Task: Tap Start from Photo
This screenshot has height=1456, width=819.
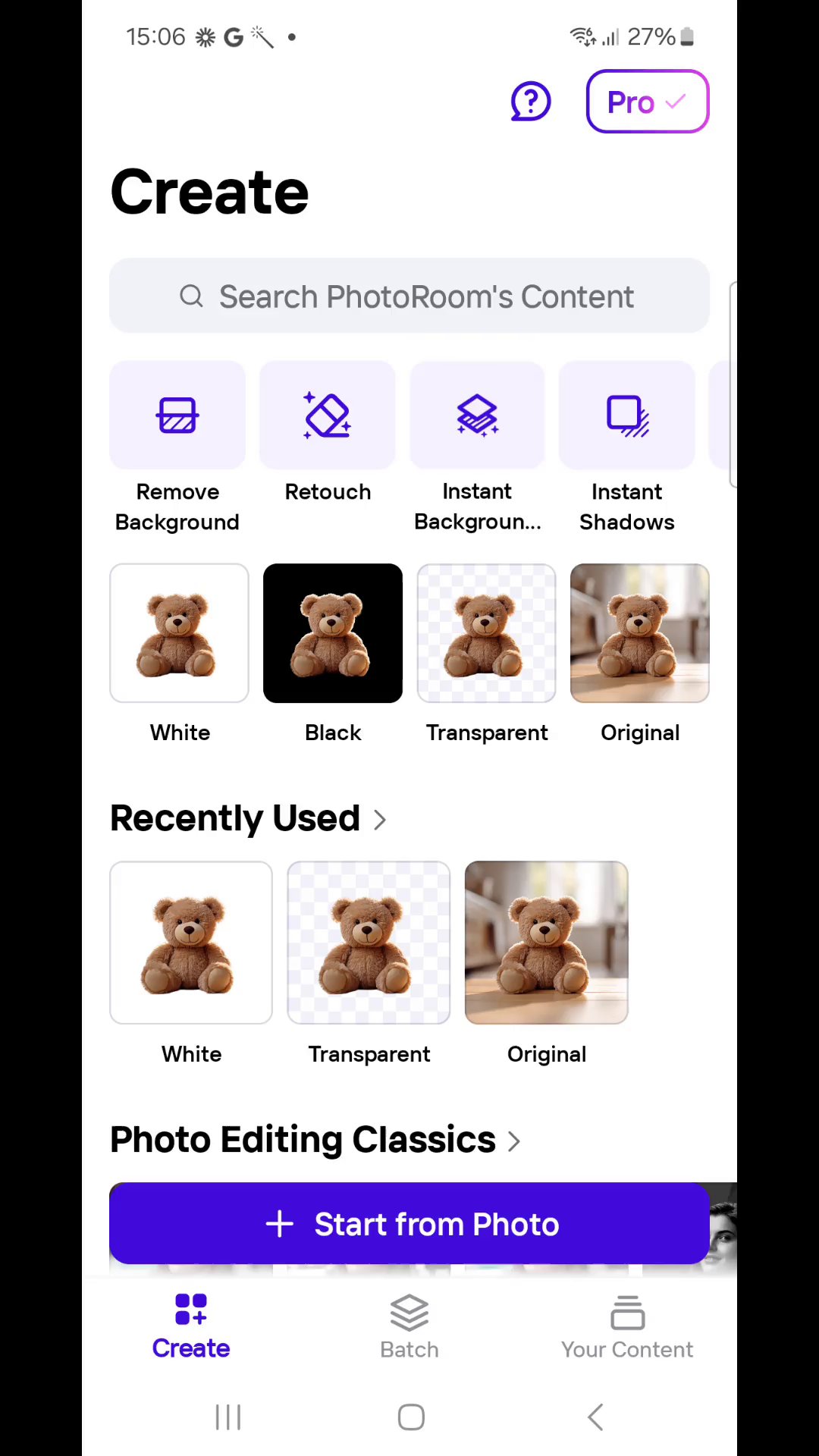Action: click(x=409, y=1223)
